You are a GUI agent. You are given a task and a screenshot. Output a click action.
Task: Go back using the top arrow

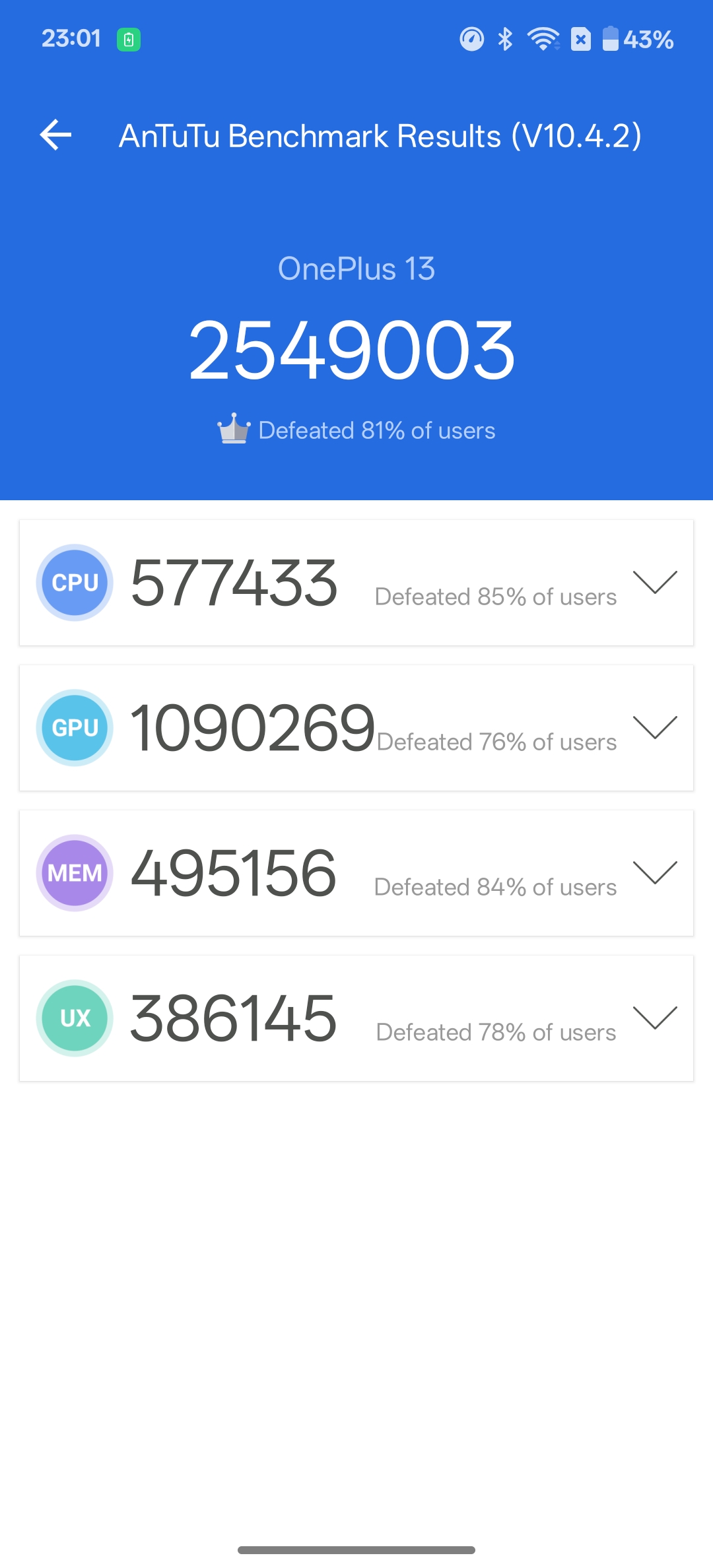[x=56, y=135]
